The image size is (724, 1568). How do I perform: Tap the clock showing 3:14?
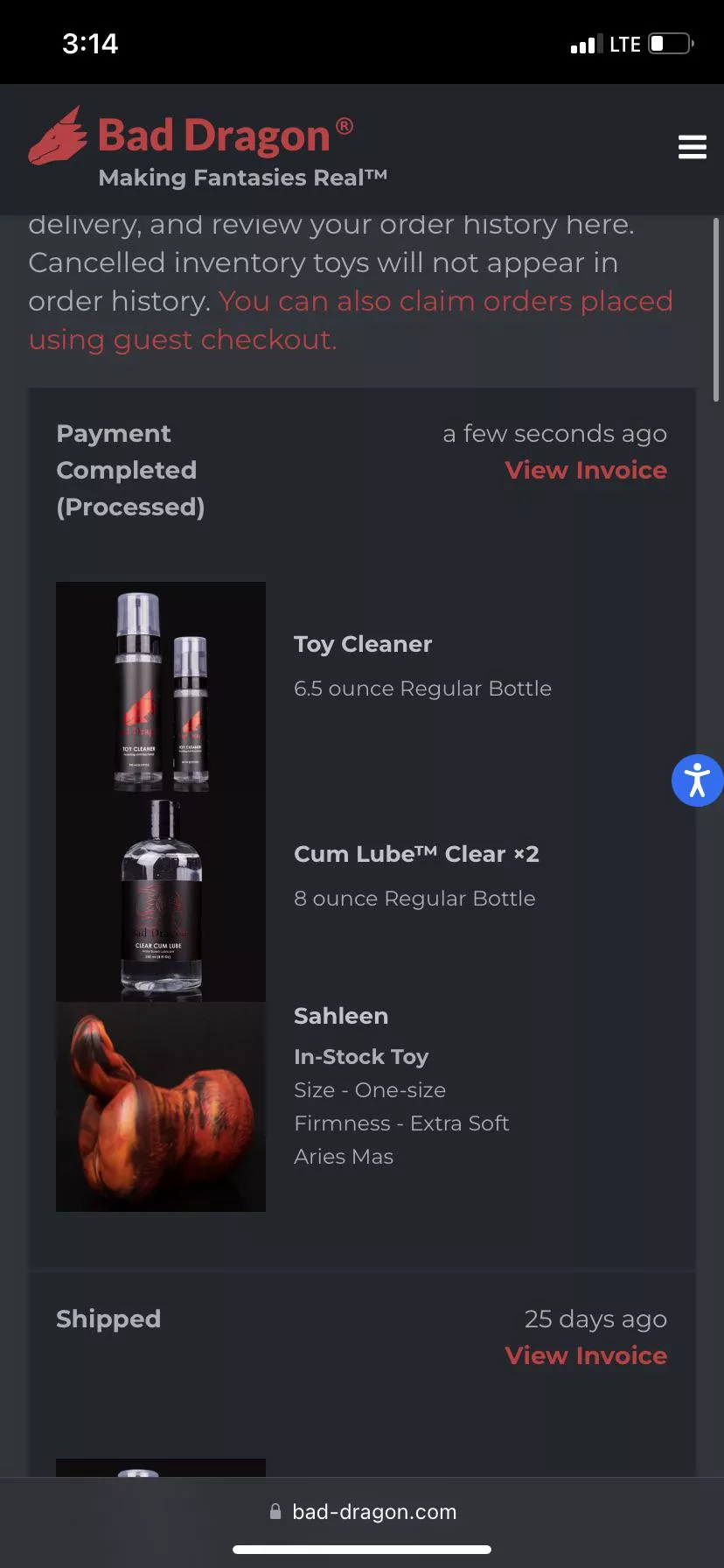[x=90, y=43]
